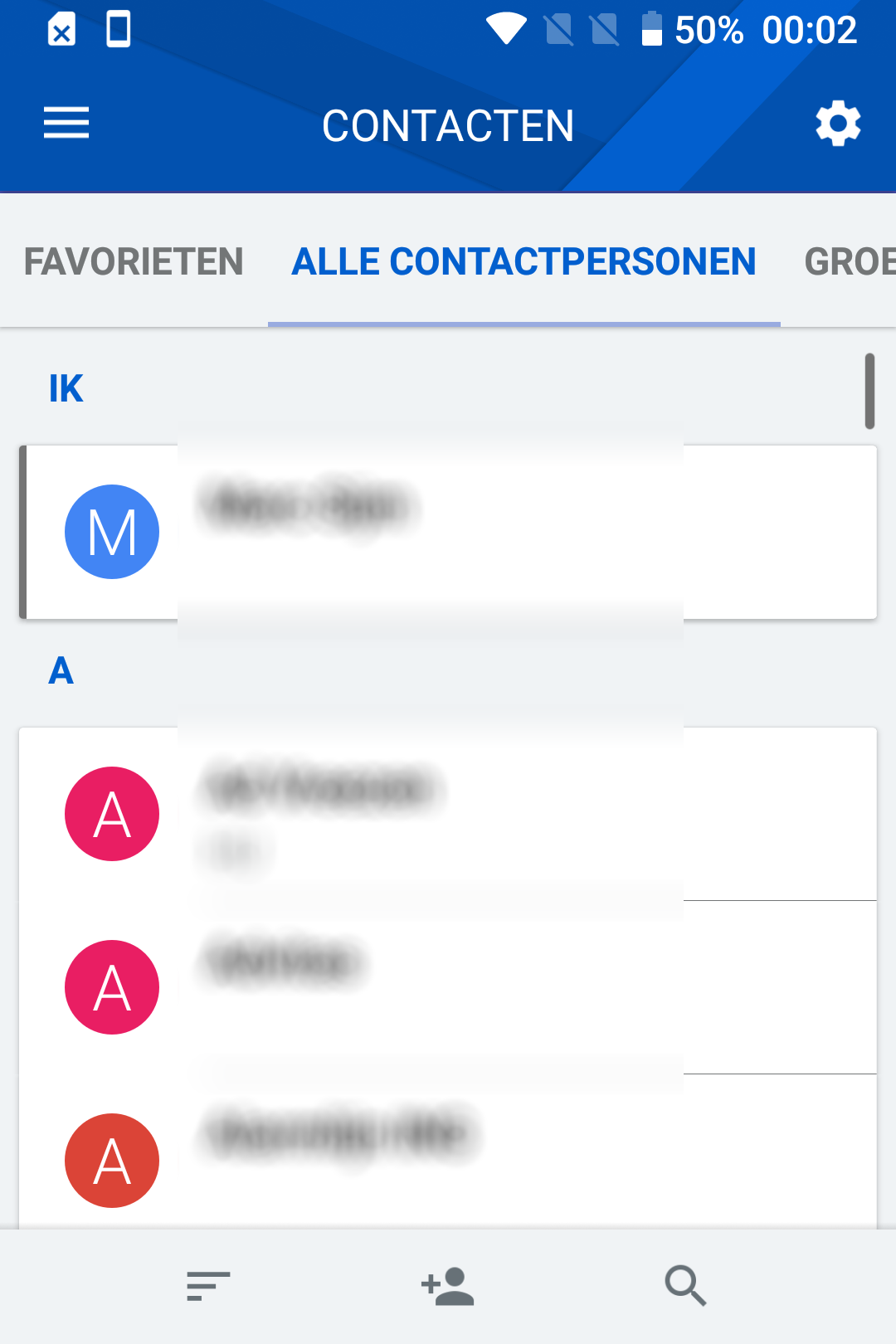This screenshot has width=896, height=1344.
Task: Open your own contact card under IK
Action: coord(448,531)
